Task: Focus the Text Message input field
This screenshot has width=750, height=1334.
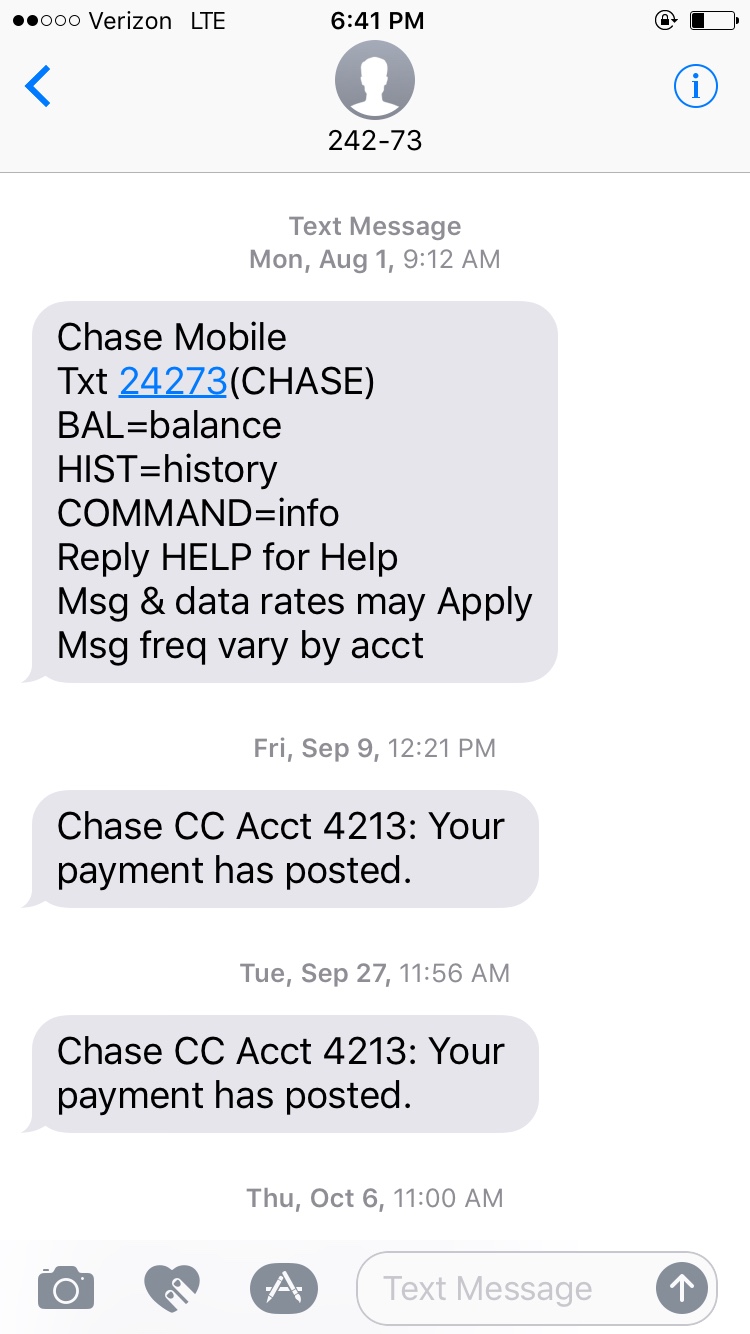Action: coord(506,1288)
